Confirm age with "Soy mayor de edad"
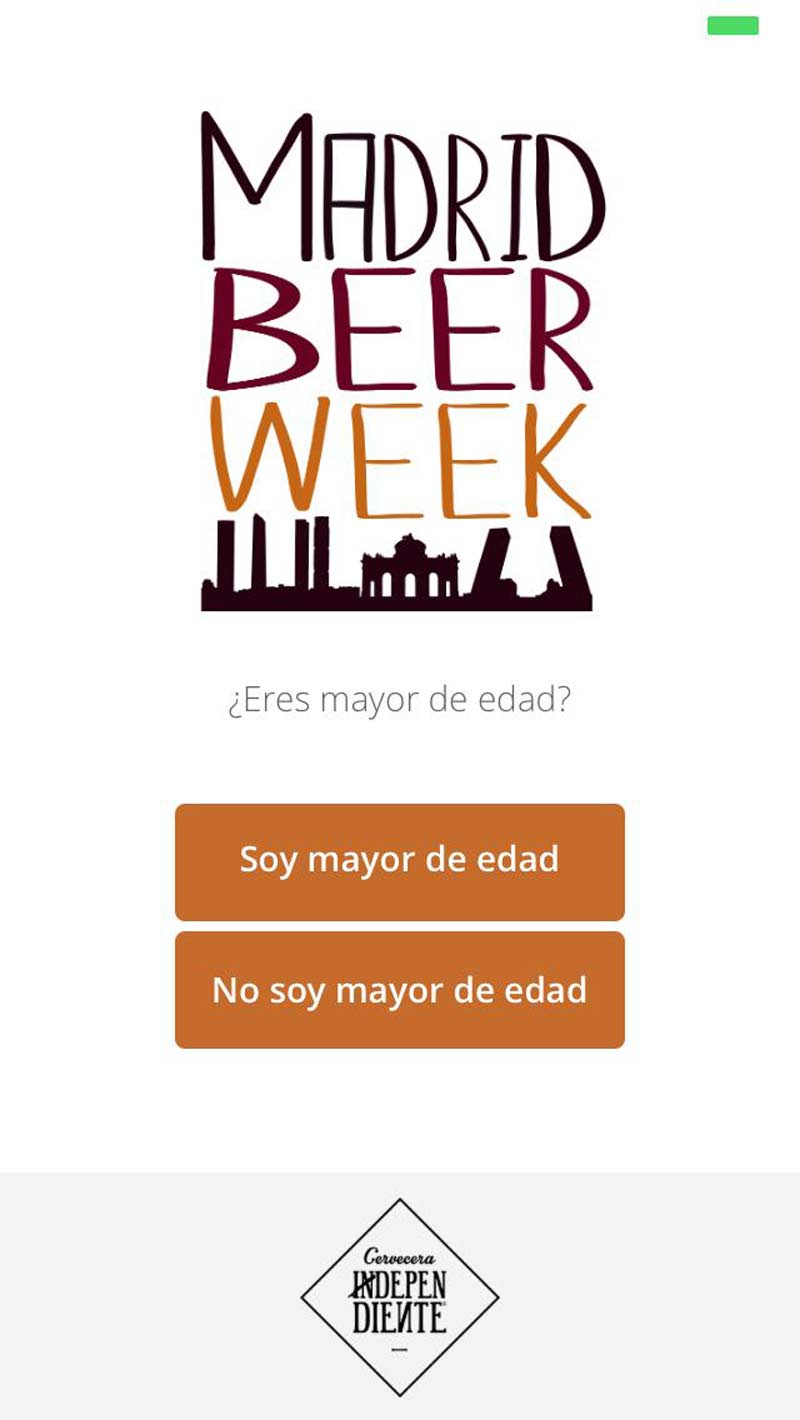 pyautogui.click(x=400, y=860)
